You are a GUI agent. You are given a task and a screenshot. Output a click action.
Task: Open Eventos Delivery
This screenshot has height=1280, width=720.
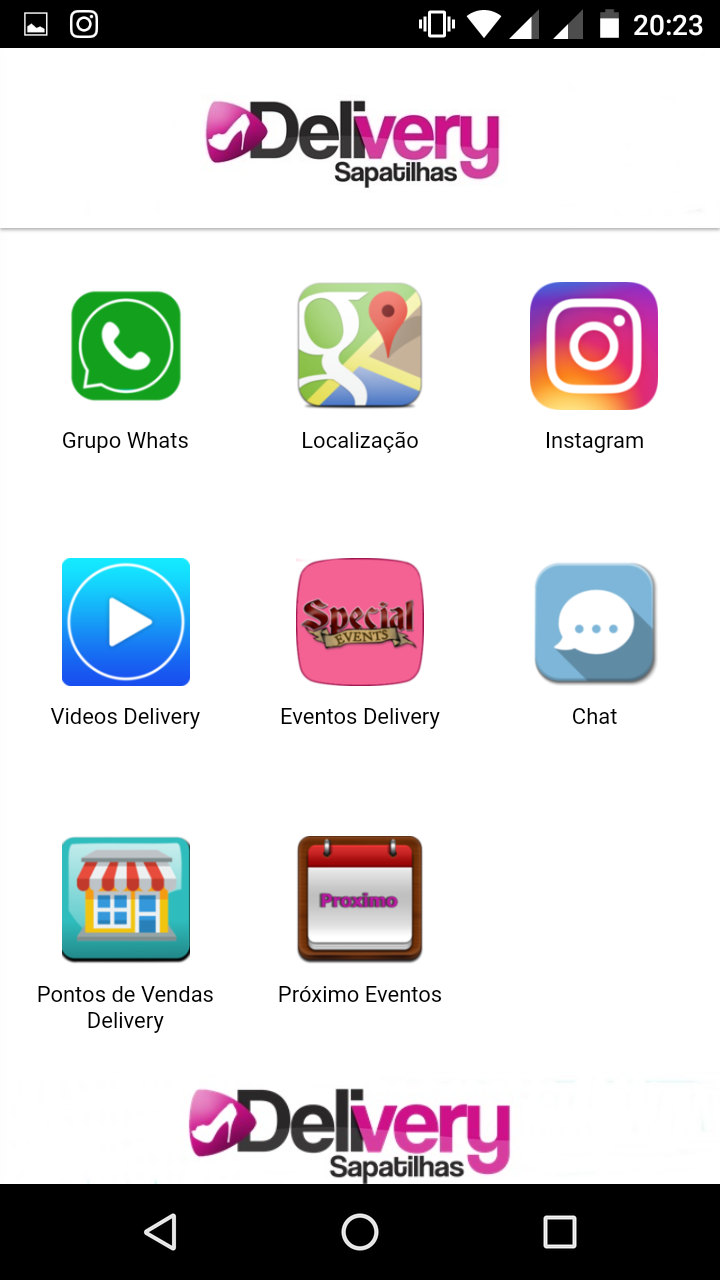pyautogui.click(x=360, y=622)
